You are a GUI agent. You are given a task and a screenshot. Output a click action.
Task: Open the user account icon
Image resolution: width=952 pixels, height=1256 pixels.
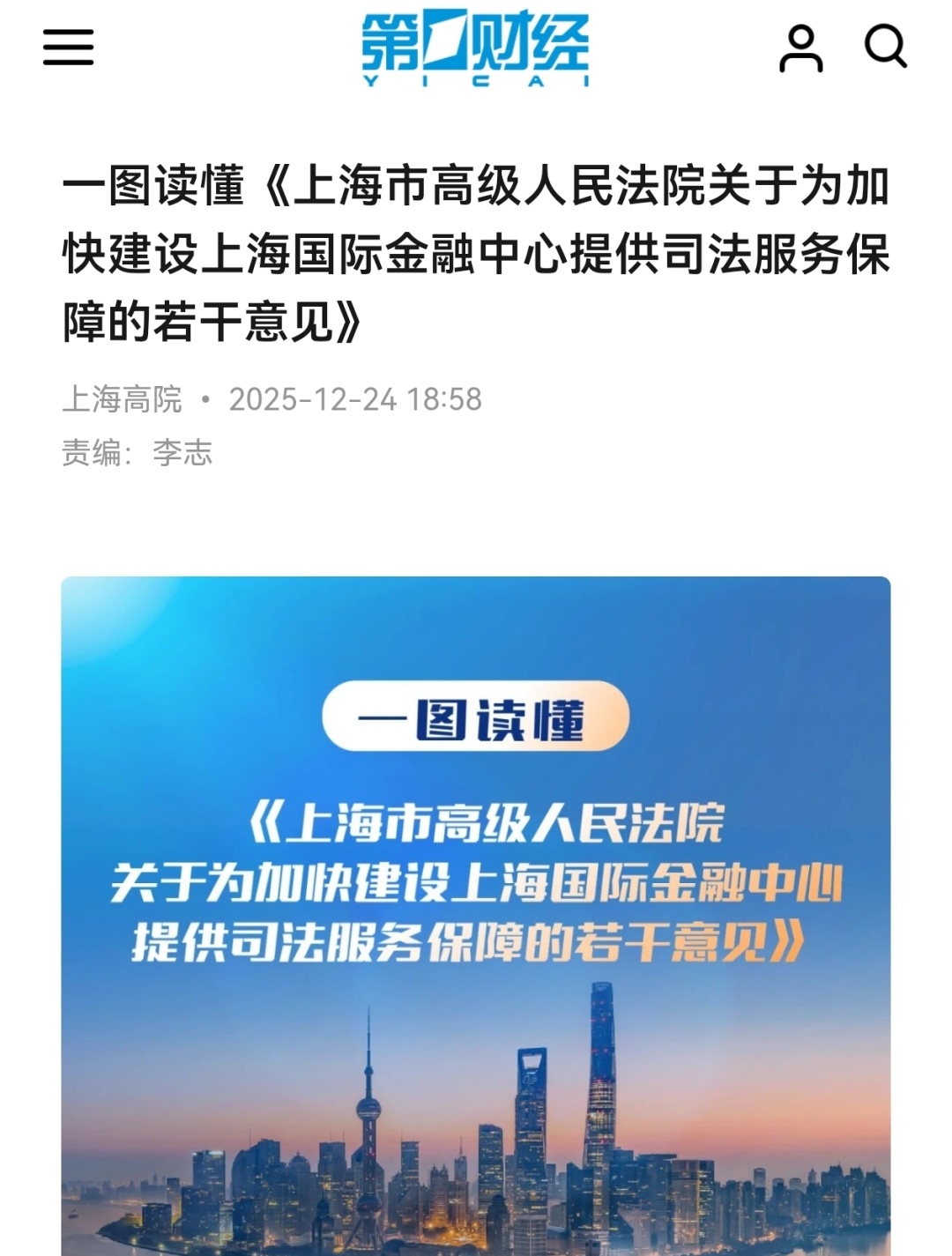(x=800, y=48)
